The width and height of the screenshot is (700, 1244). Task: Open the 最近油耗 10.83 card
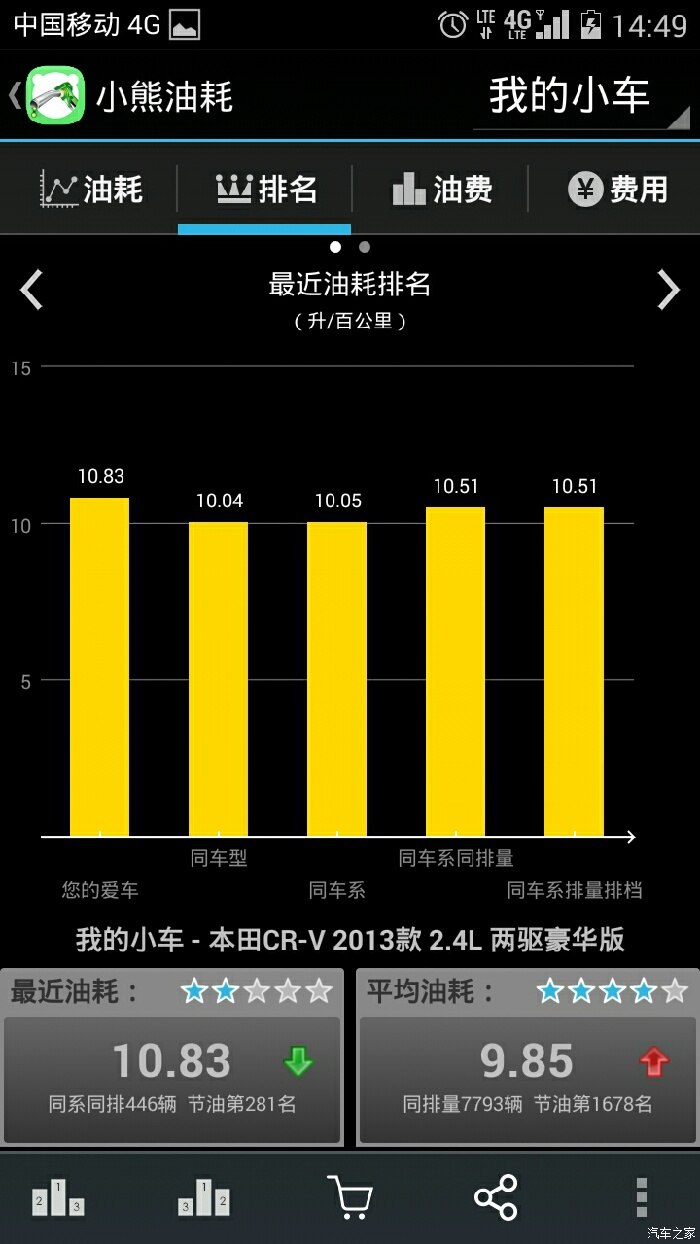pos(172,1078)
